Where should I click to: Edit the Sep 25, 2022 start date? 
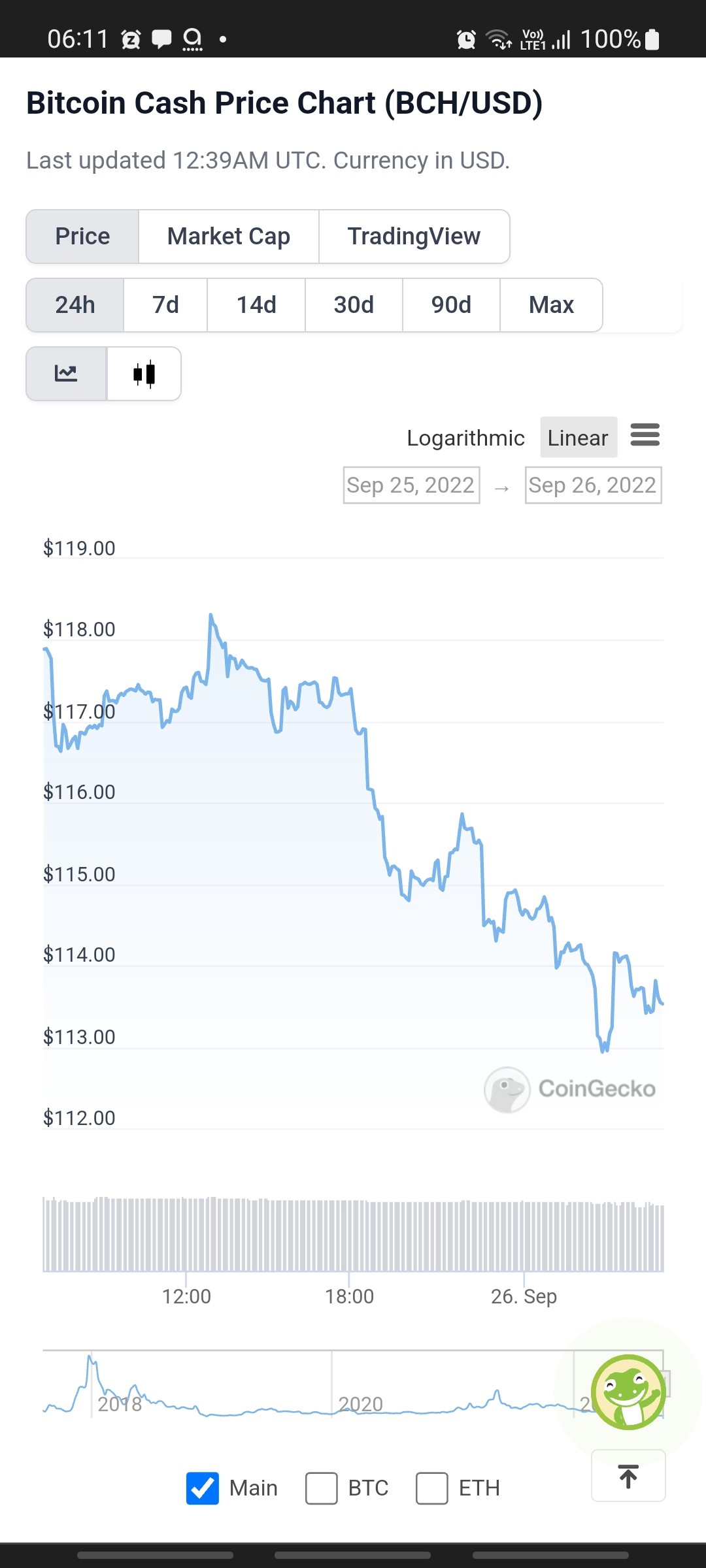point(411,485)
